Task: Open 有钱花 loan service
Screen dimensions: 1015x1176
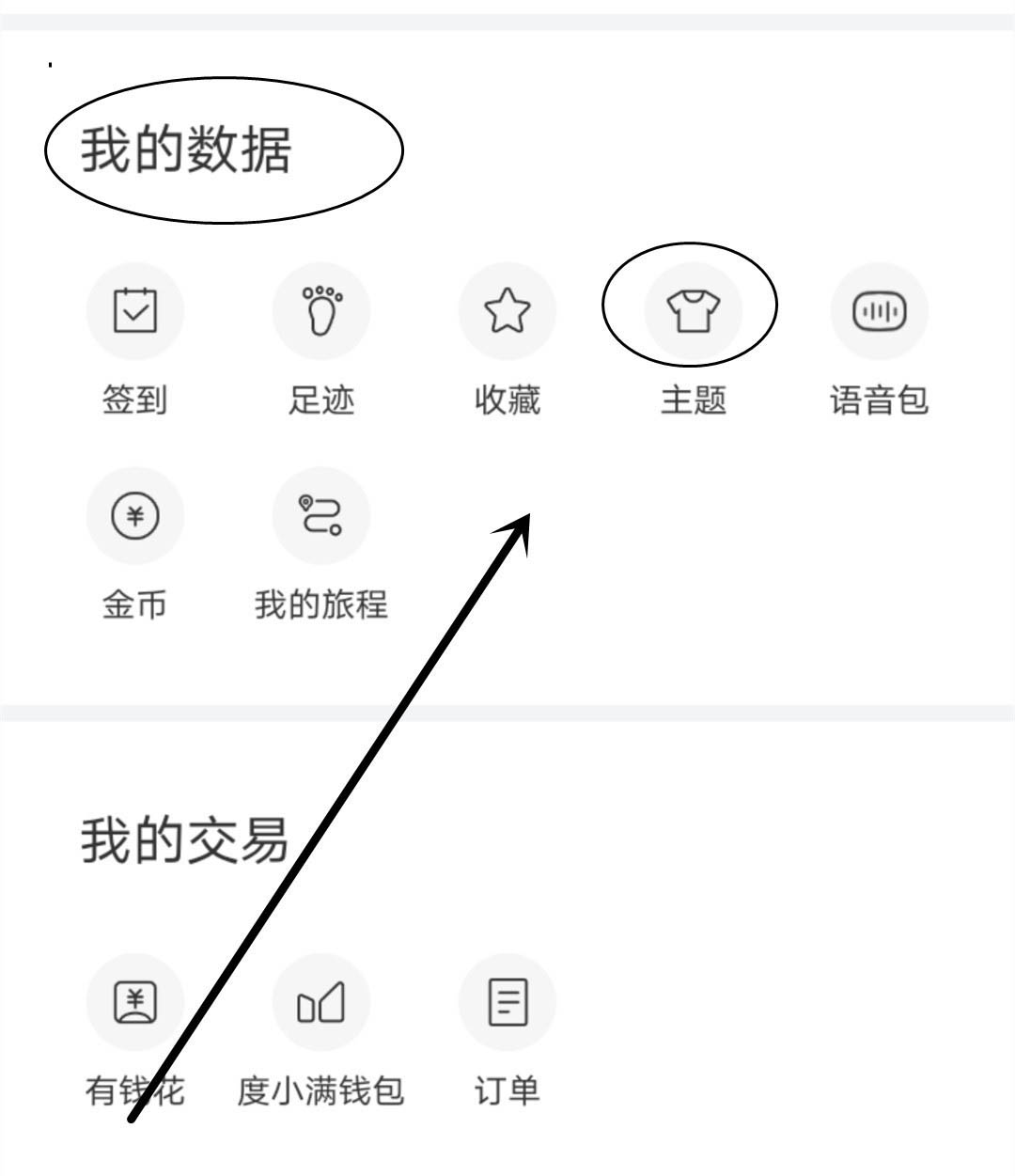Action: (134, 1003)
